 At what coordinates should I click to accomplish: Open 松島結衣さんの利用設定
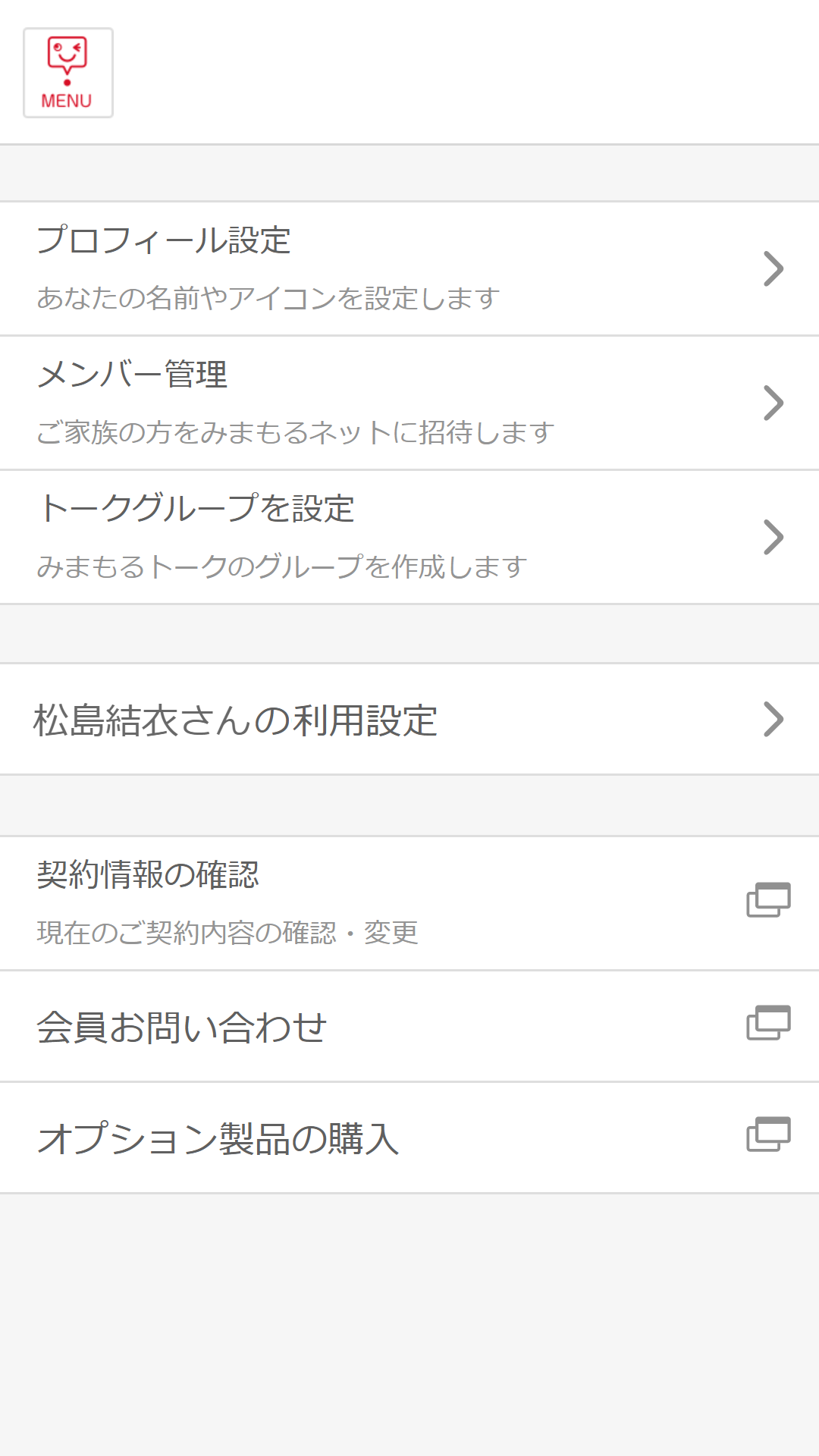point(409,719)
